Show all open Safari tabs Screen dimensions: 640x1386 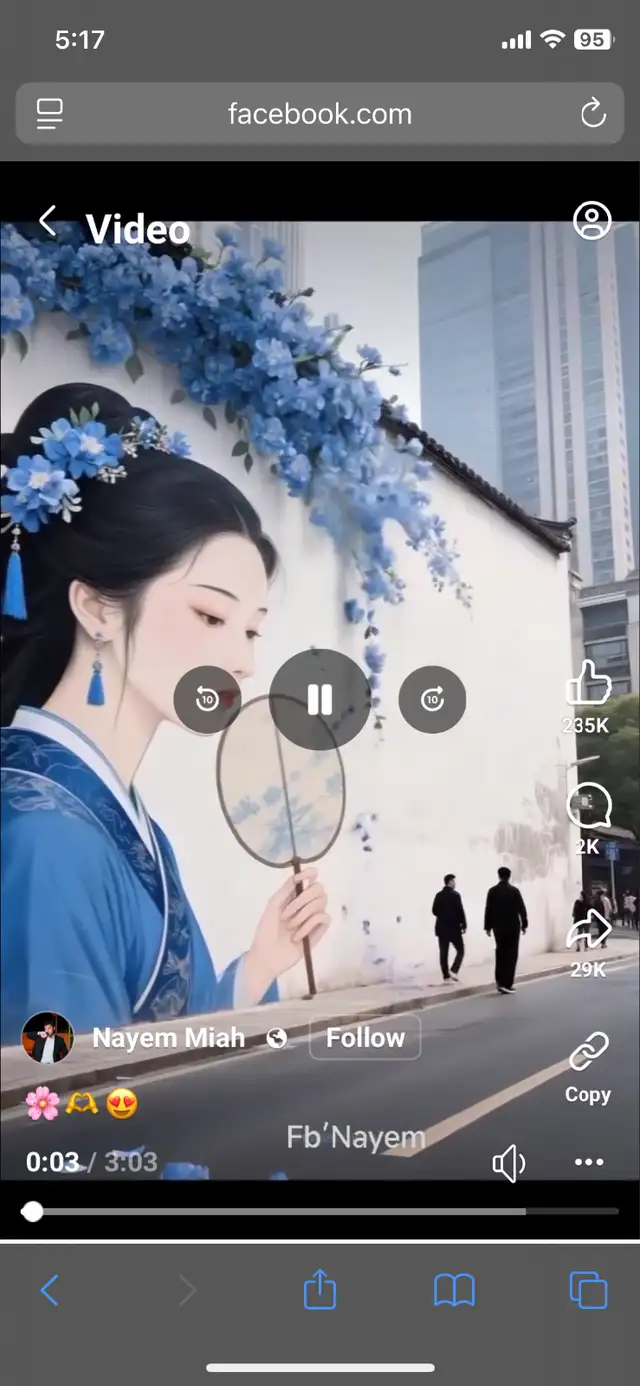[x=588, y=1290]
